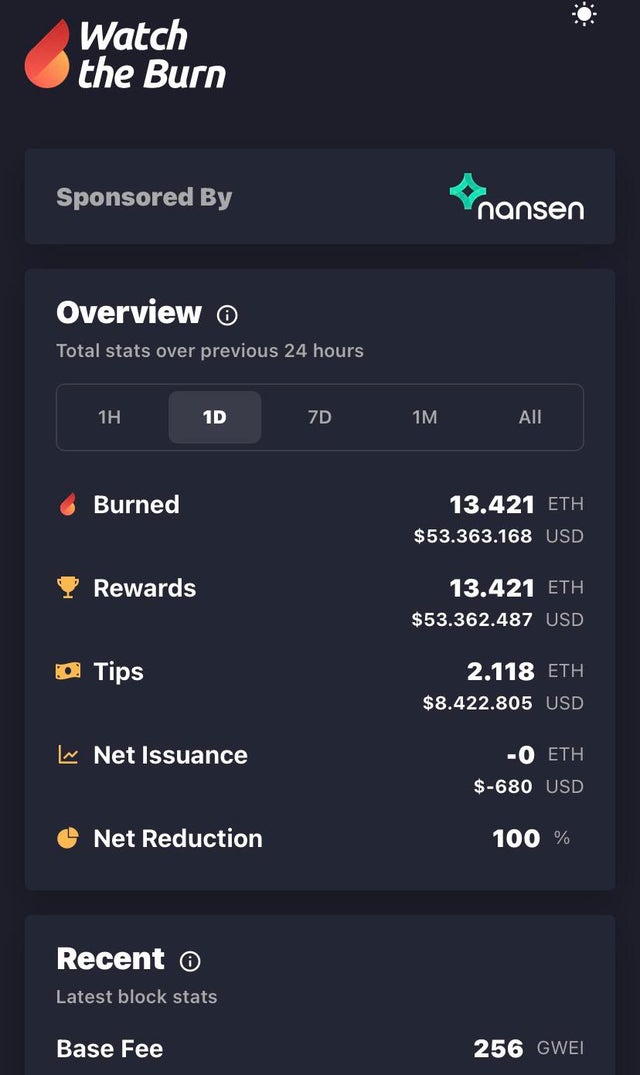Tap the info icon beside Recent

pos(190,961)
